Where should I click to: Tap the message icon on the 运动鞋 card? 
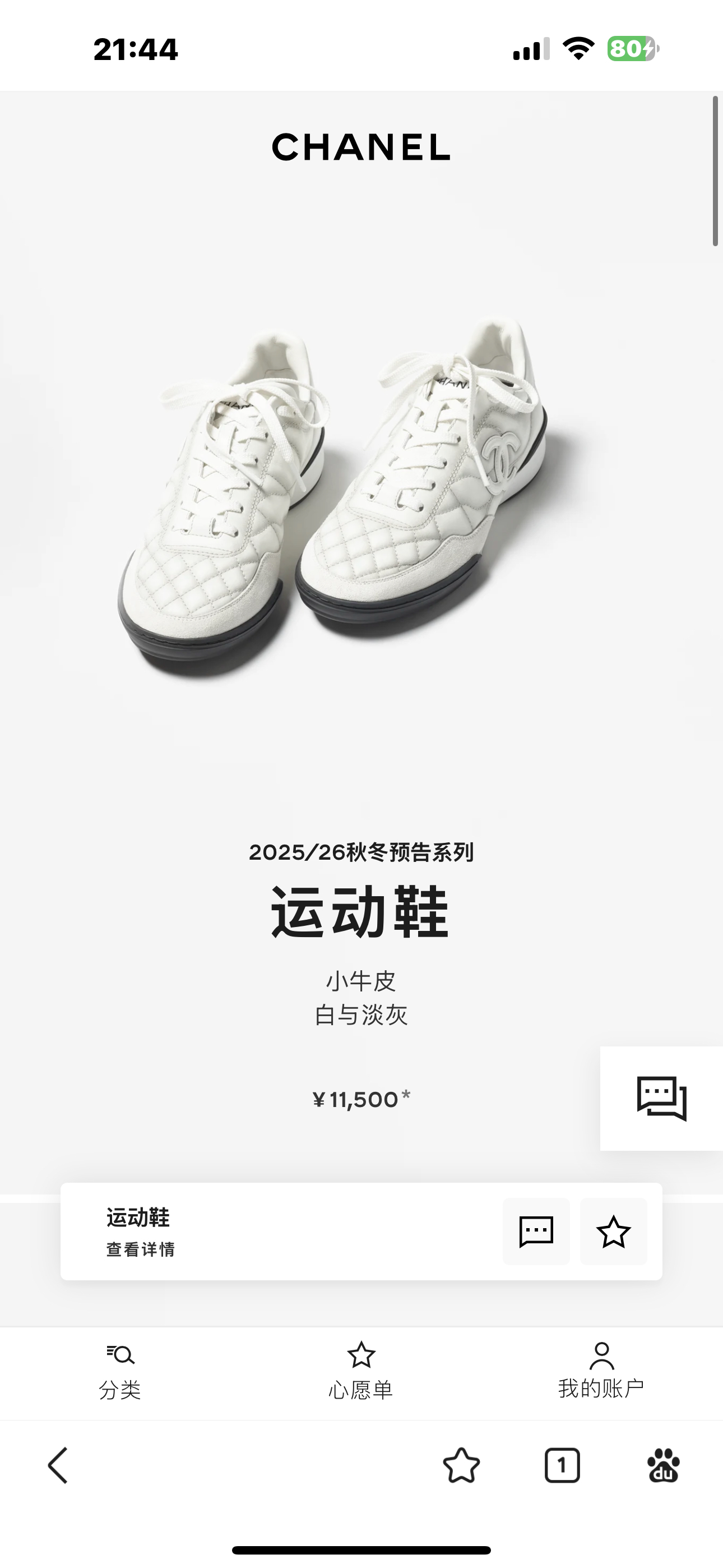pyautogui.click(x=536, y=1232)
